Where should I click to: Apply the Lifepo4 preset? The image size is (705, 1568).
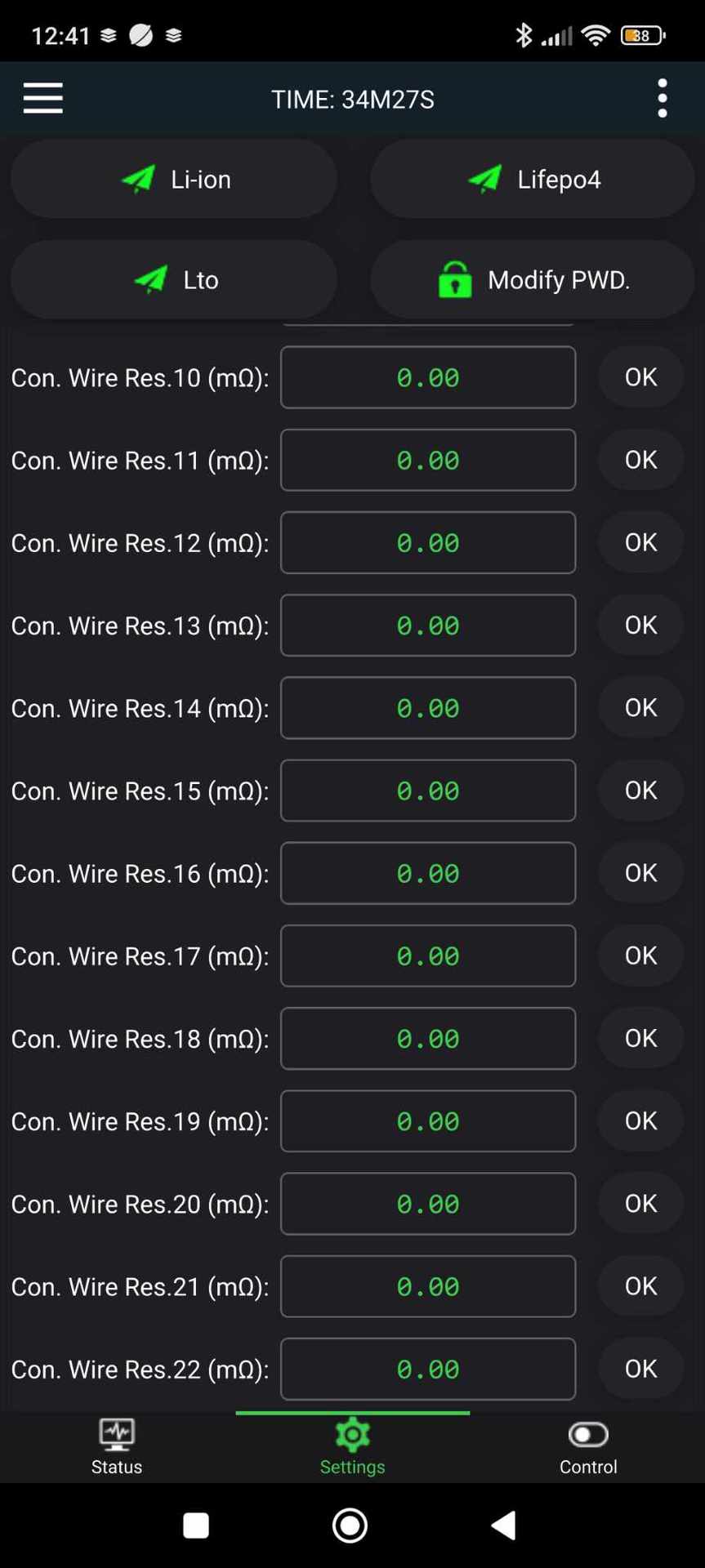[533, 179]
